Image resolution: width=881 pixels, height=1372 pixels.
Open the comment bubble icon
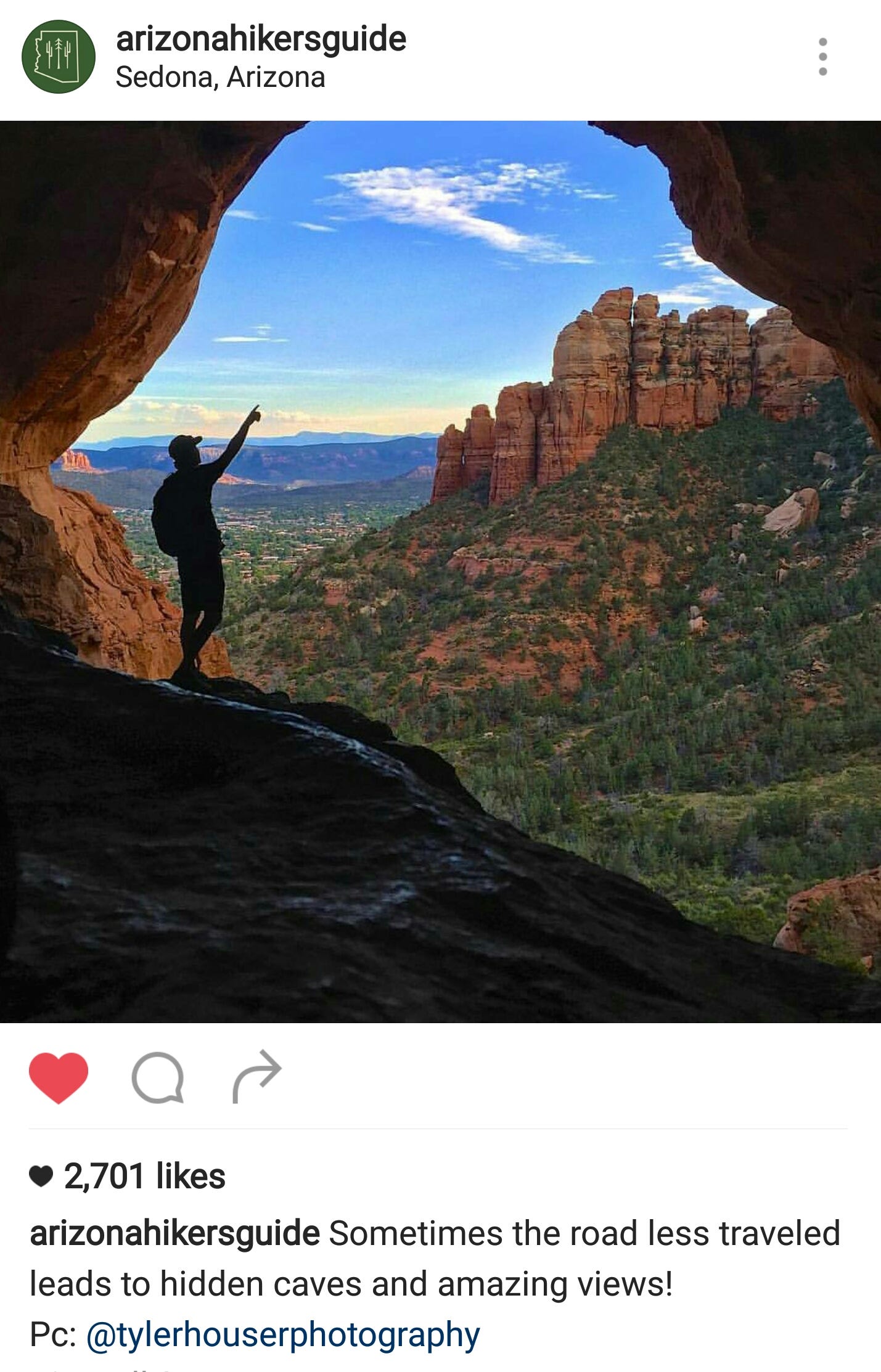tap(158, 1077)
